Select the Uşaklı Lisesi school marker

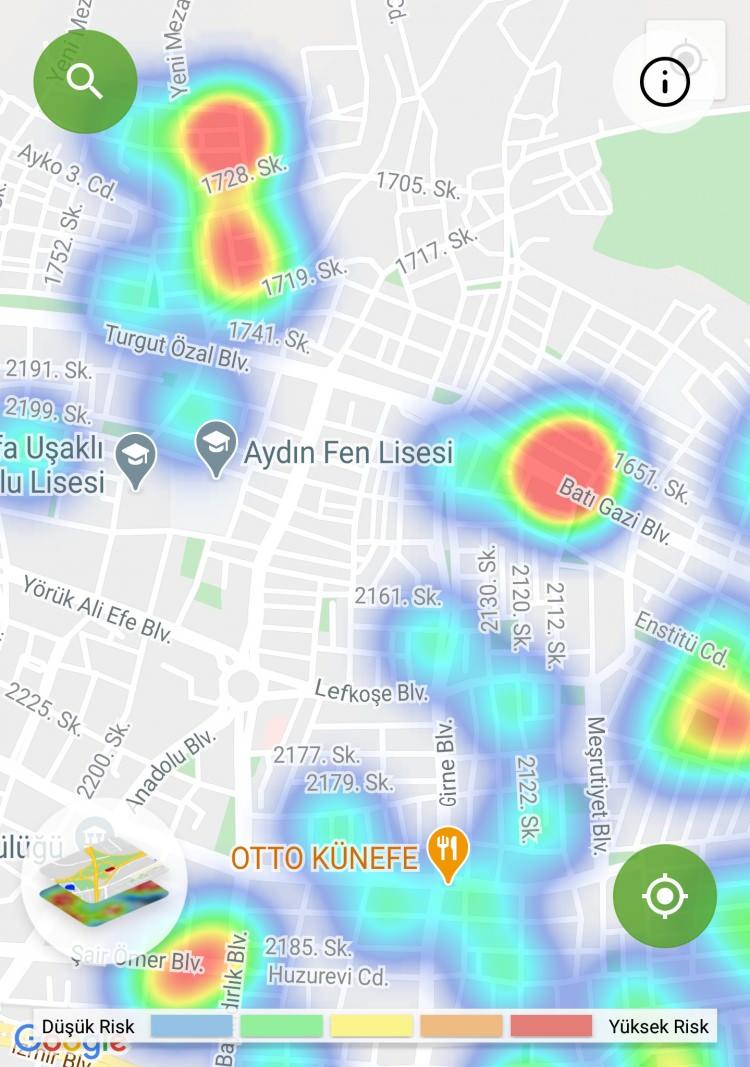[136, 458]
